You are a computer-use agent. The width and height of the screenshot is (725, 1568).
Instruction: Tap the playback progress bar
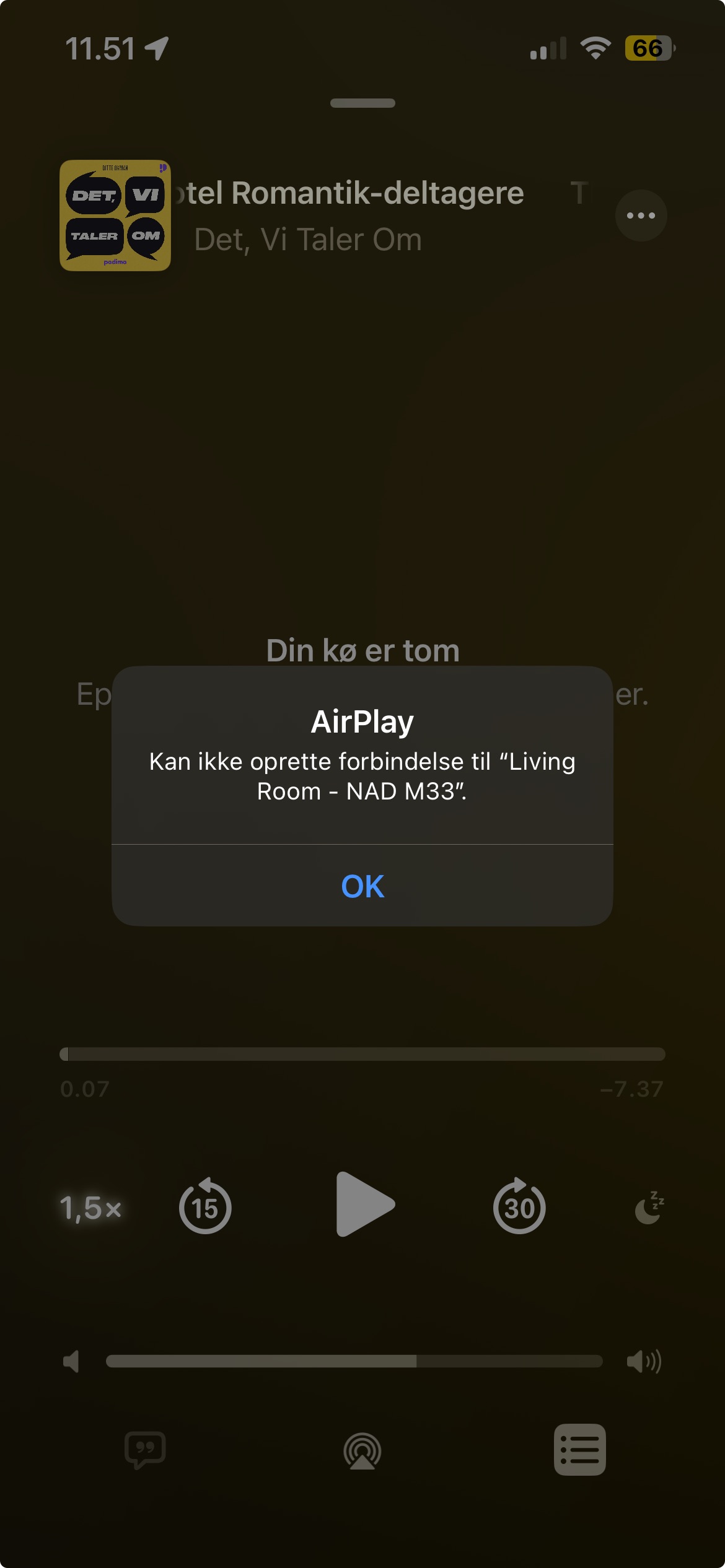tap(362, 1054)
